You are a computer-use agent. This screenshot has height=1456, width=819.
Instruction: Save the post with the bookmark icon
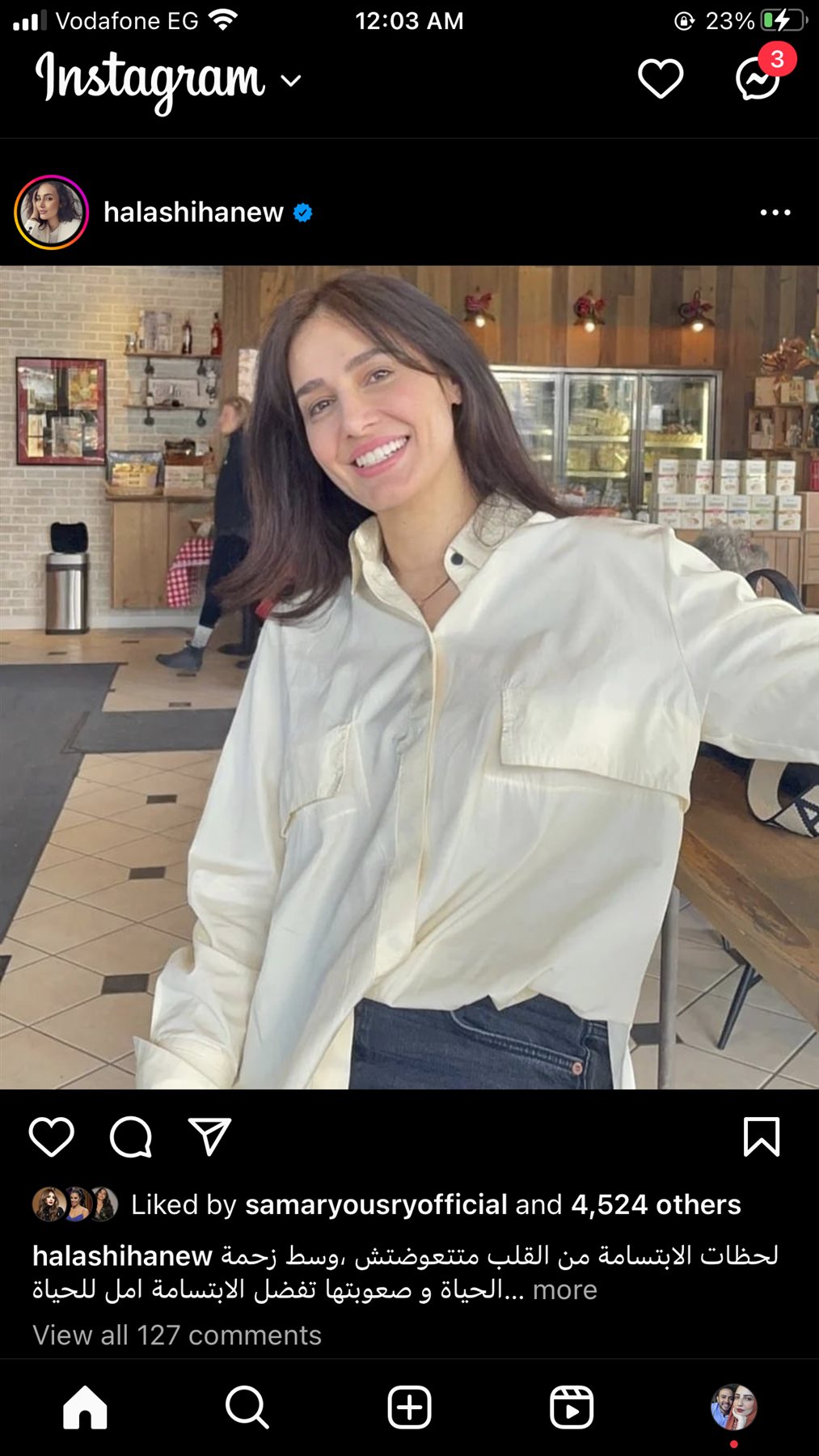click(x=761, y=1136)
